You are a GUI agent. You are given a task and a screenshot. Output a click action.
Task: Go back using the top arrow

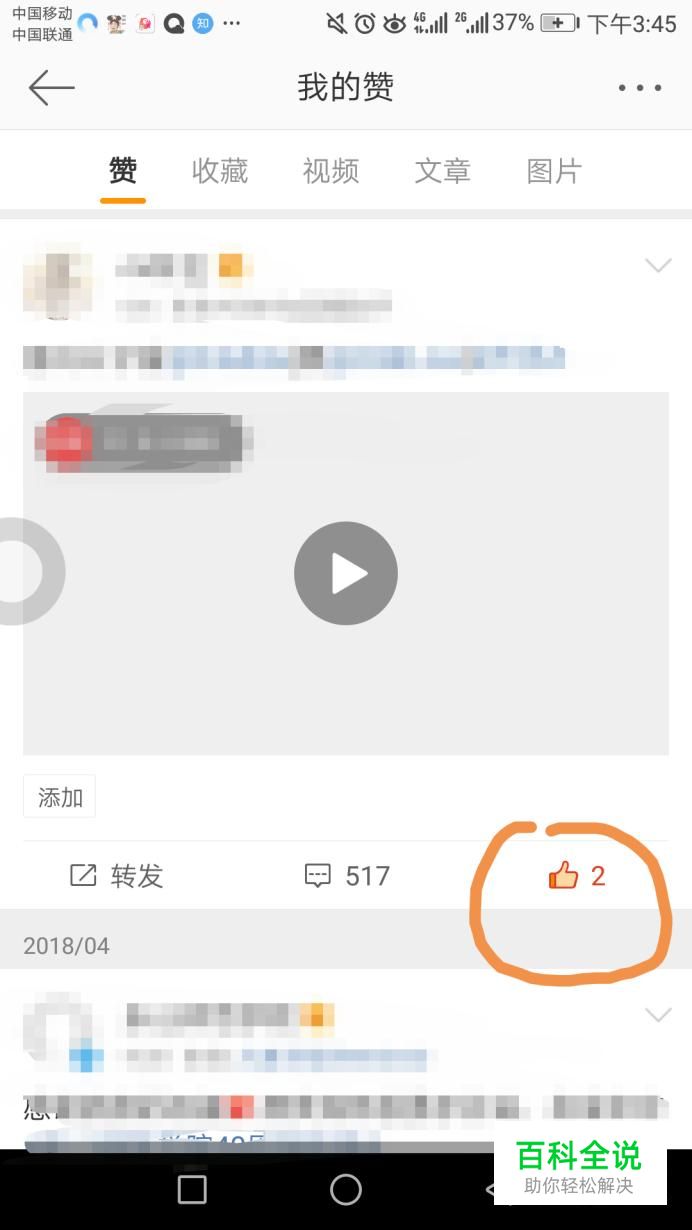tap(52, 88)
